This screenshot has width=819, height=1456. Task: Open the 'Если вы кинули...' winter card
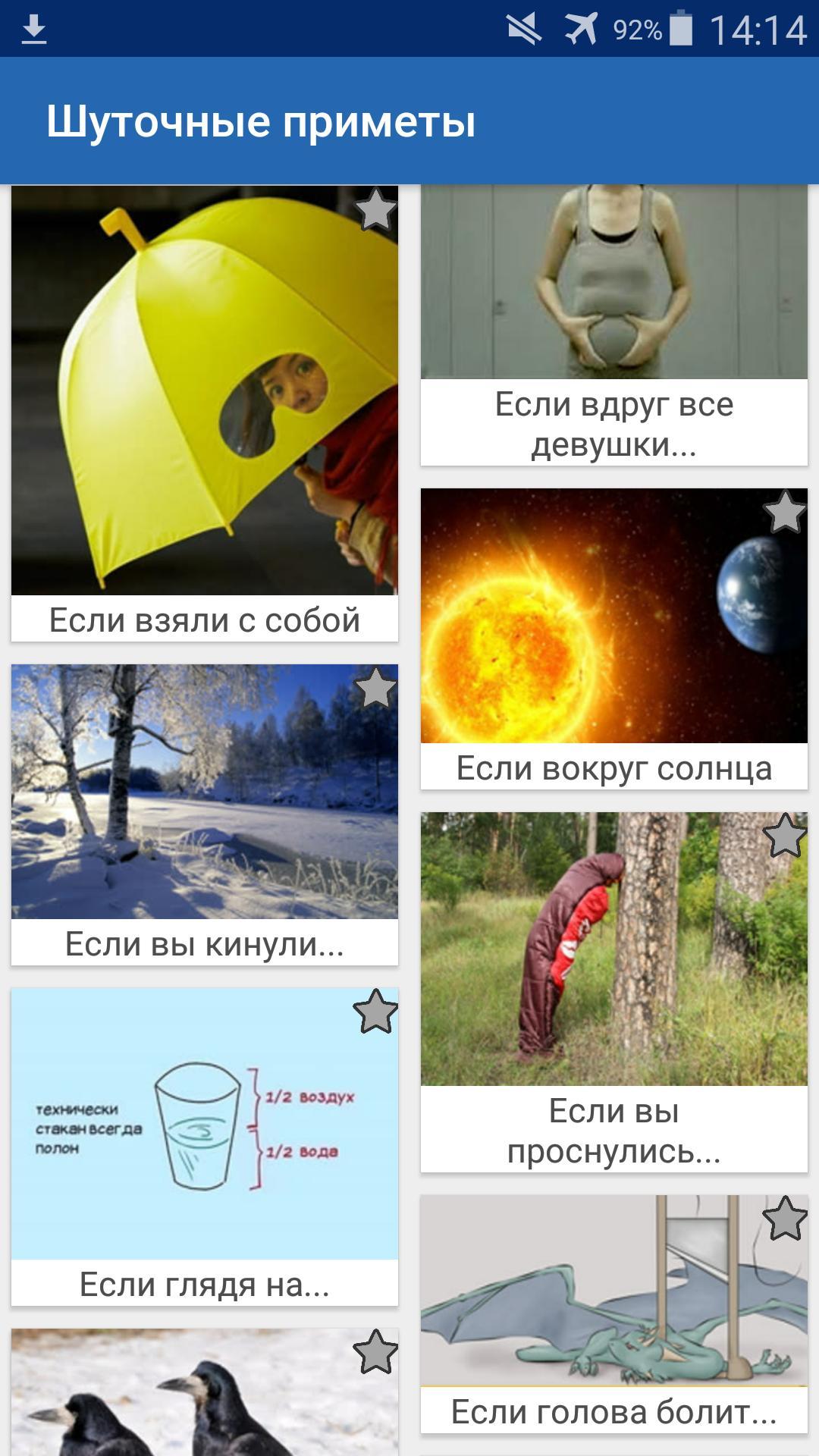coord(205,814)
